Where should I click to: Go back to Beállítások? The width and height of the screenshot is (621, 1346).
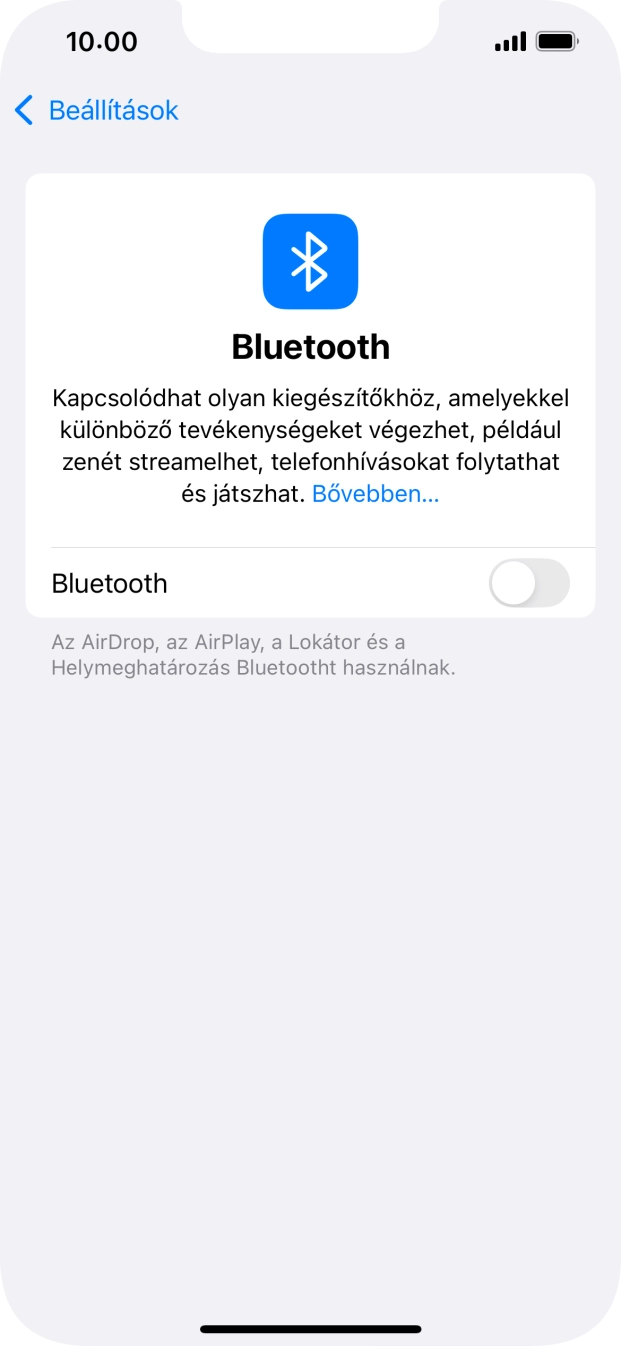click(x=97, y=110)
